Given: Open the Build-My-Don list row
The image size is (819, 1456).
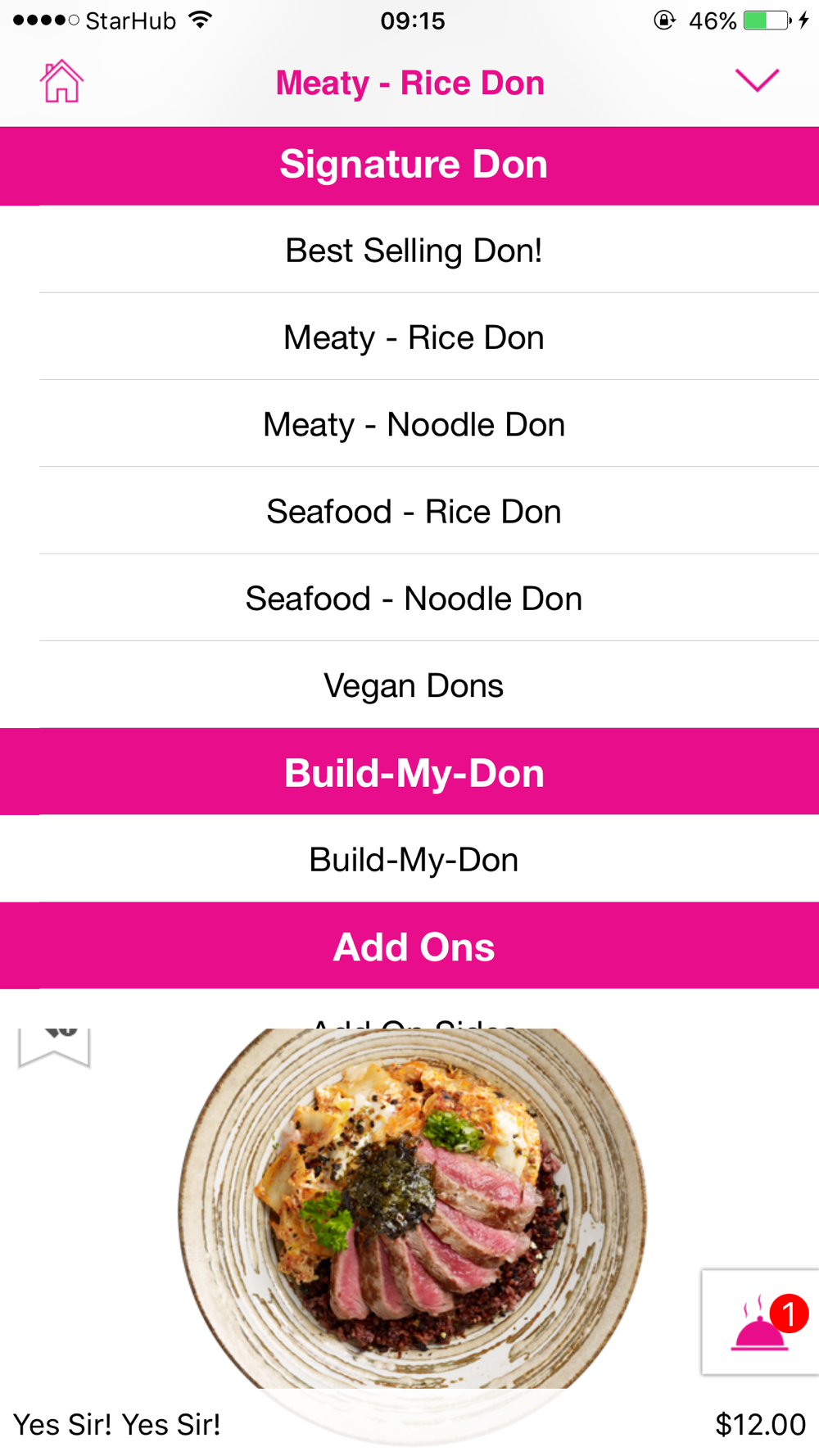Looking at the screenshot, I should coord(414,859).
